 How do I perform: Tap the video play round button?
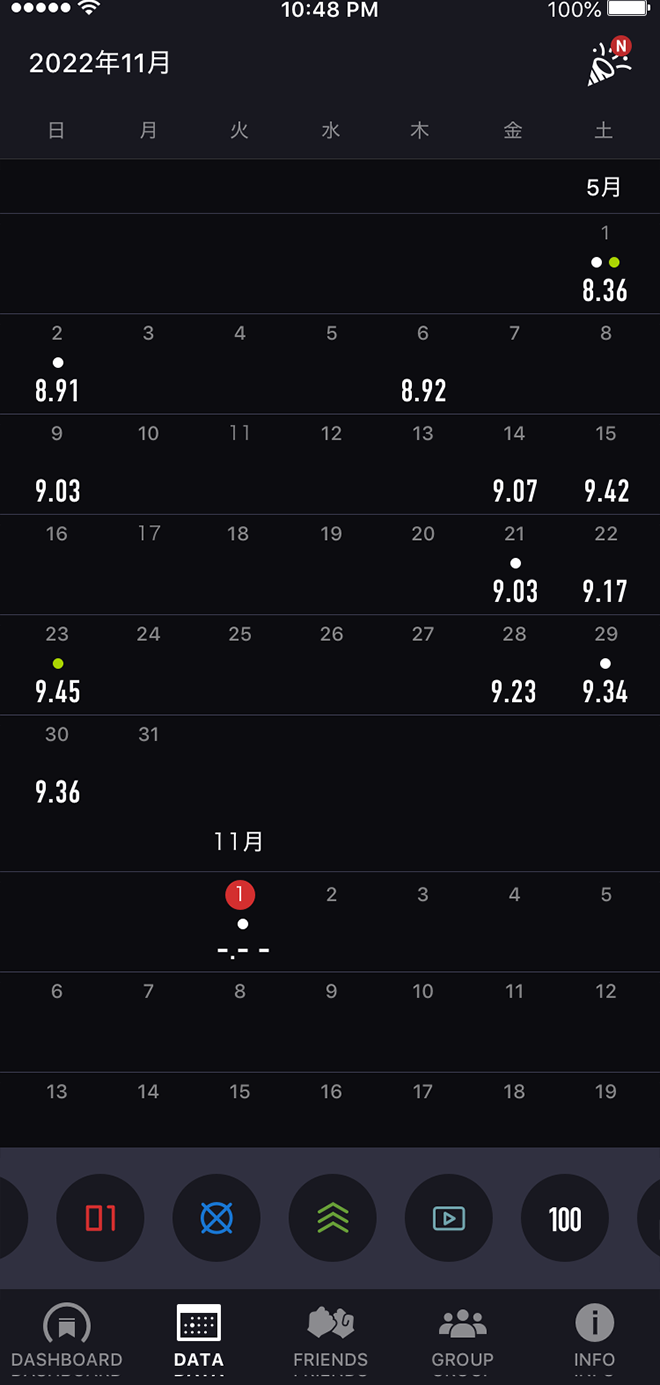pyautogui.click(x=448, y=1218)
